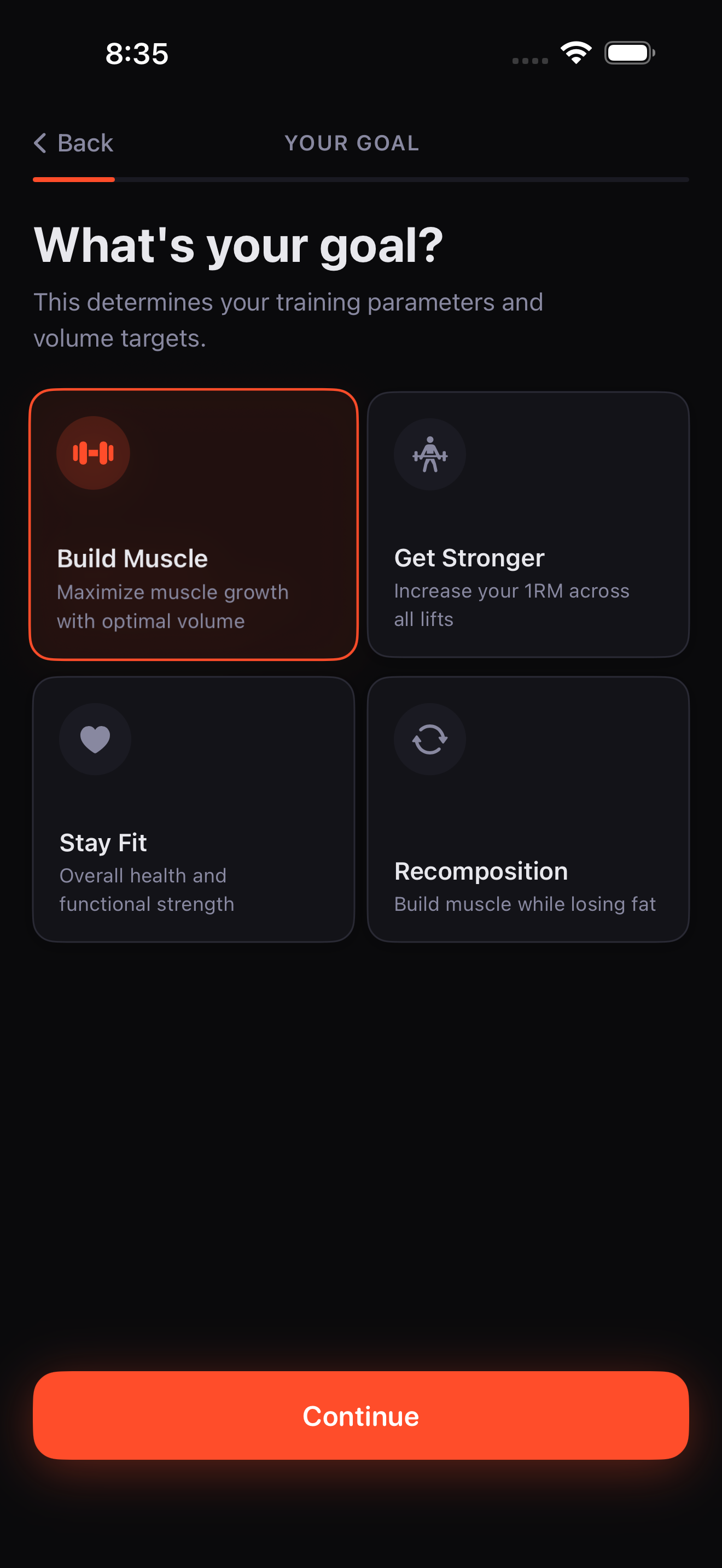This screenshot has height=1568, width=722.
Task: Tap the Build muscle while losing fat text
Action: (525, 903)
